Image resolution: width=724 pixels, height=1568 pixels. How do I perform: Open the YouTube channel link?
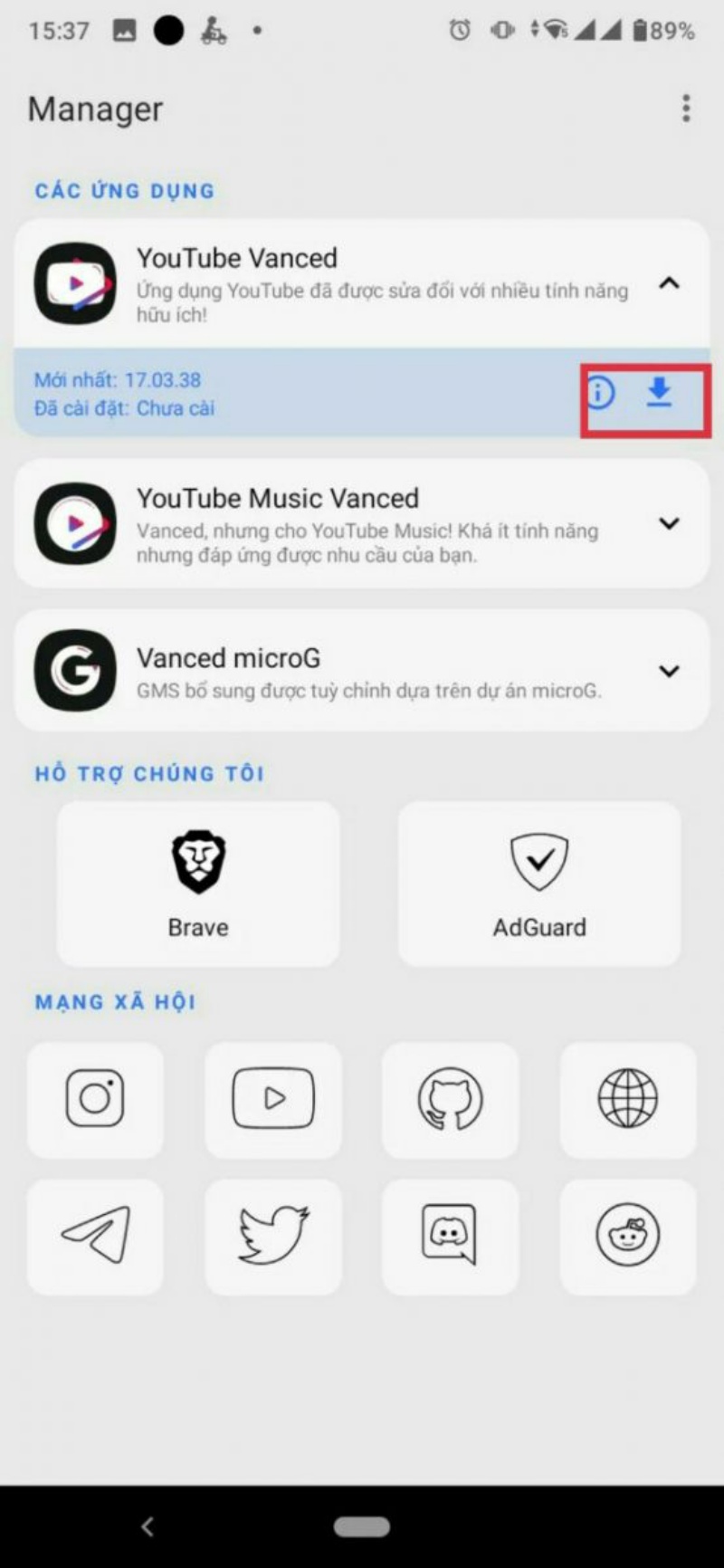[x=273, y=1099]
